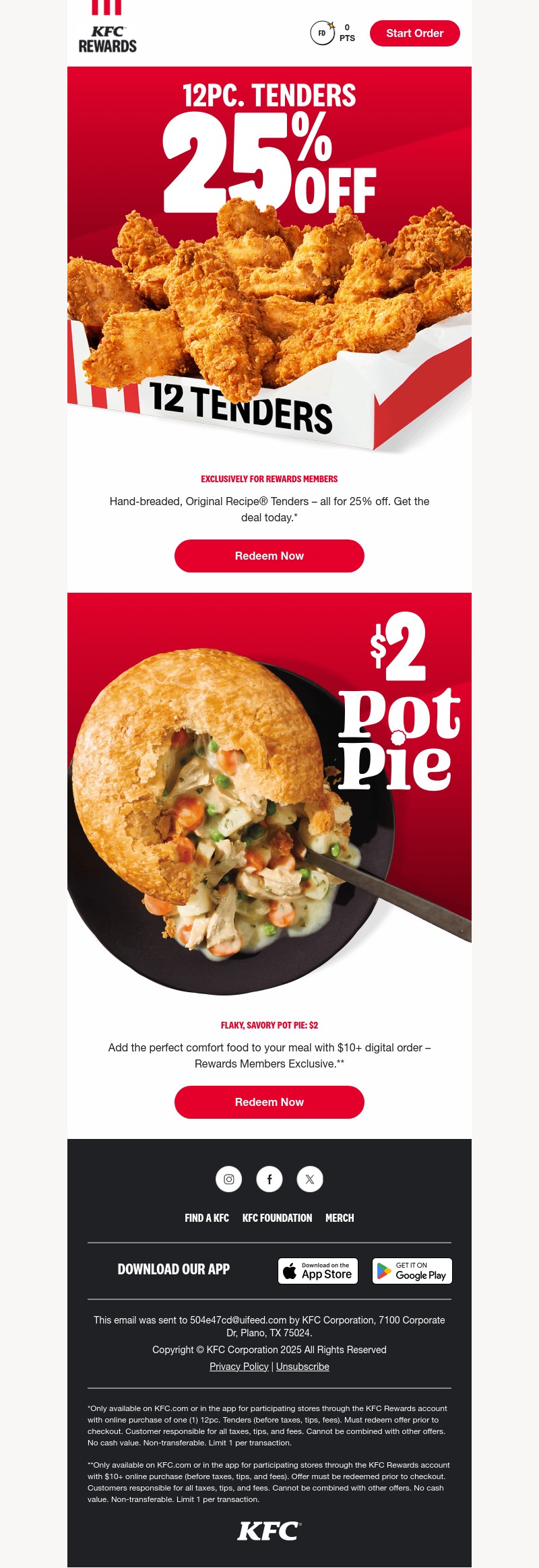Image resolution: width=539 pixels, height=1568 pixels.
Task: Click the FD points badge
Action: point(322,32)
